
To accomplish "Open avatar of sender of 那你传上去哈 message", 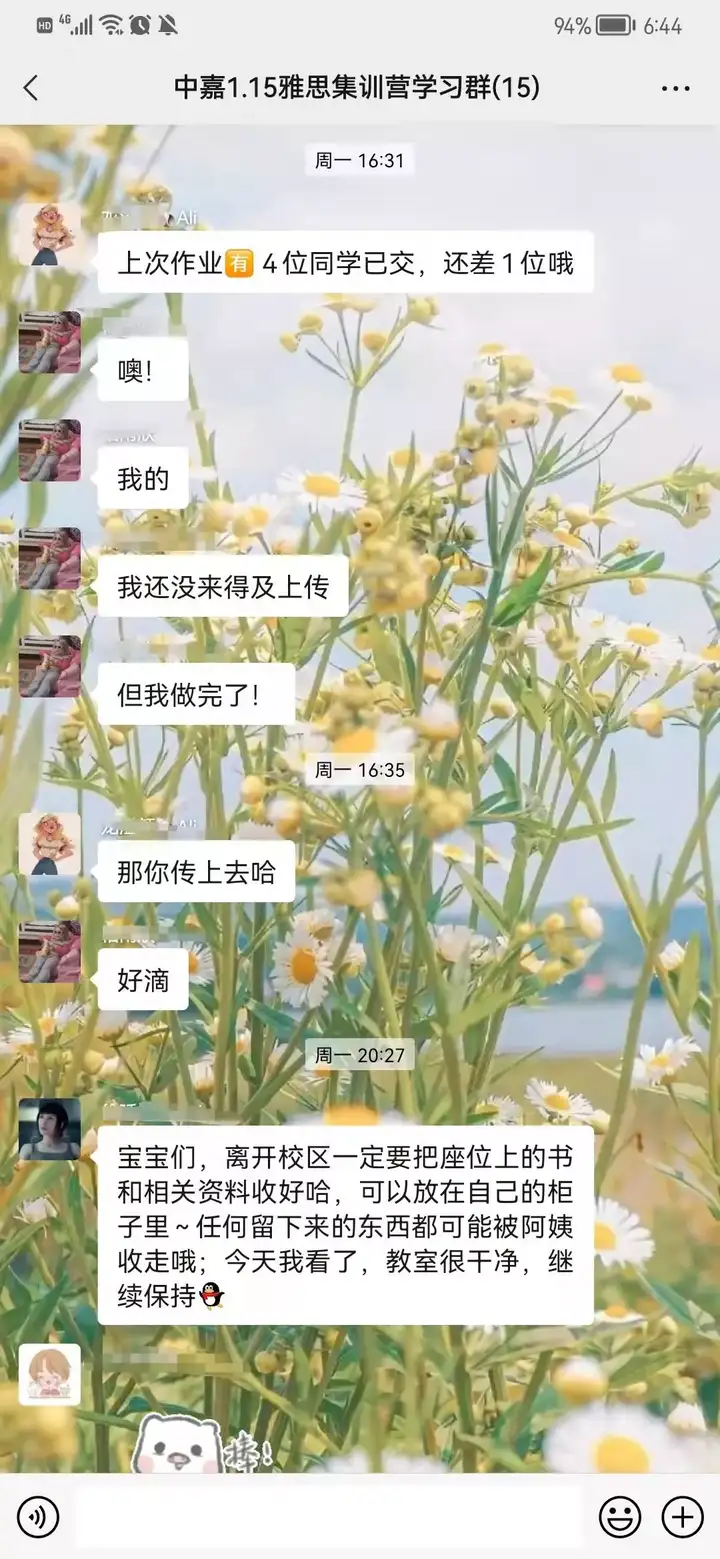I will coord(49,844).
